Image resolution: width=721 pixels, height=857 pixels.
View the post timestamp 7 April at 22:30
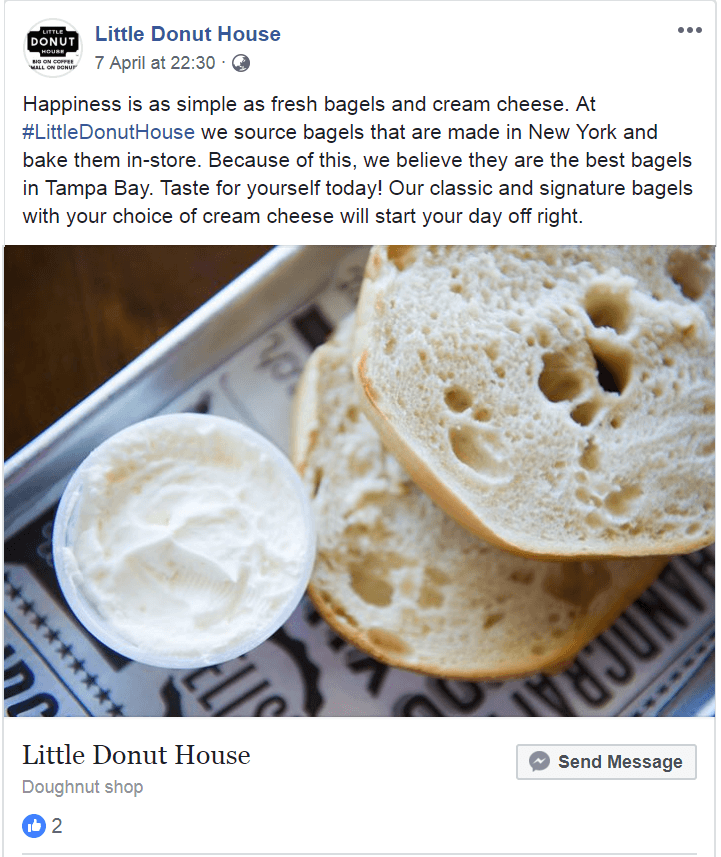pyautogui.click(x=155, y=62)
